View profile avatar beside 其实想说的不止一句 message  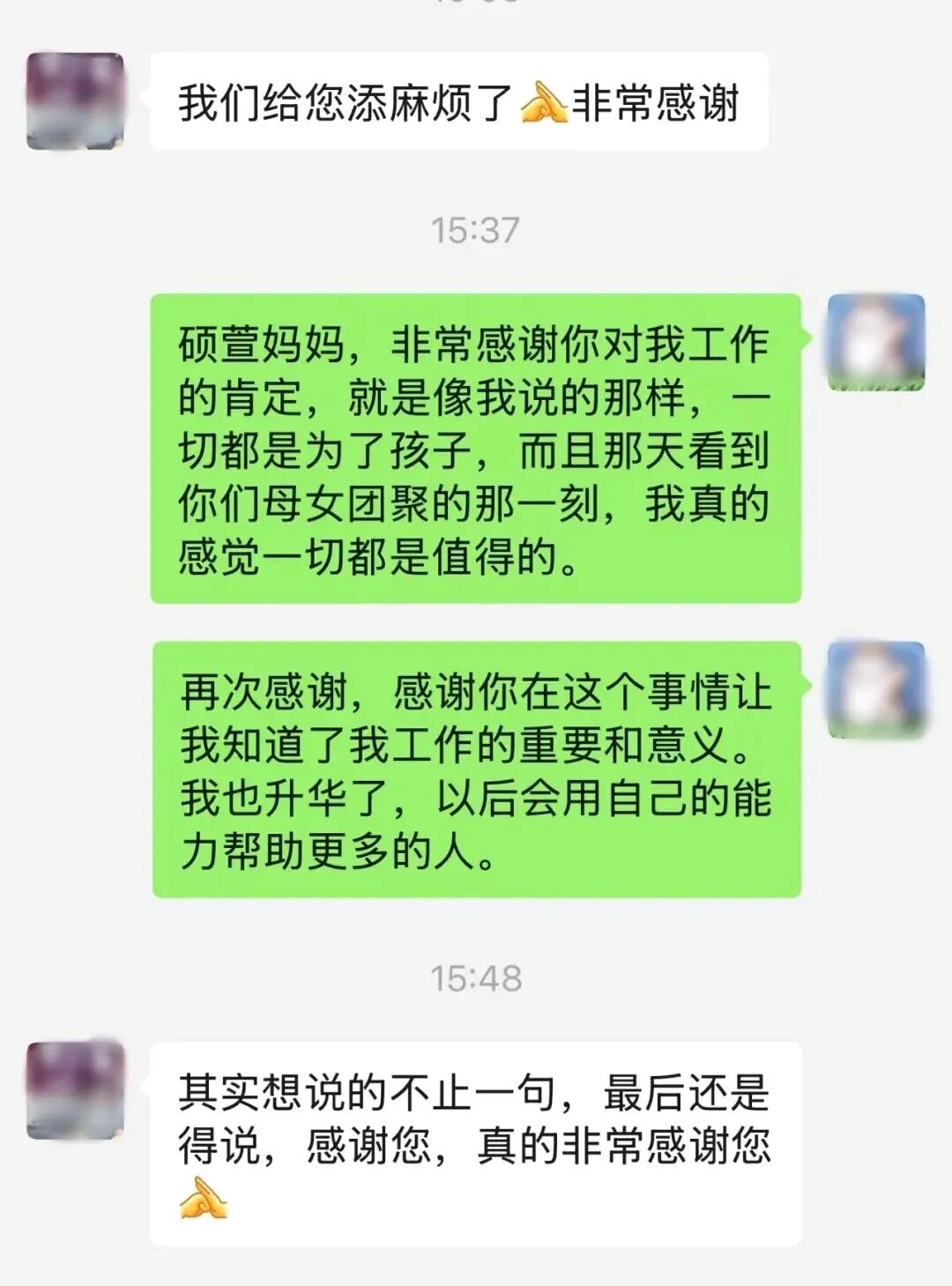(75, 1090)
